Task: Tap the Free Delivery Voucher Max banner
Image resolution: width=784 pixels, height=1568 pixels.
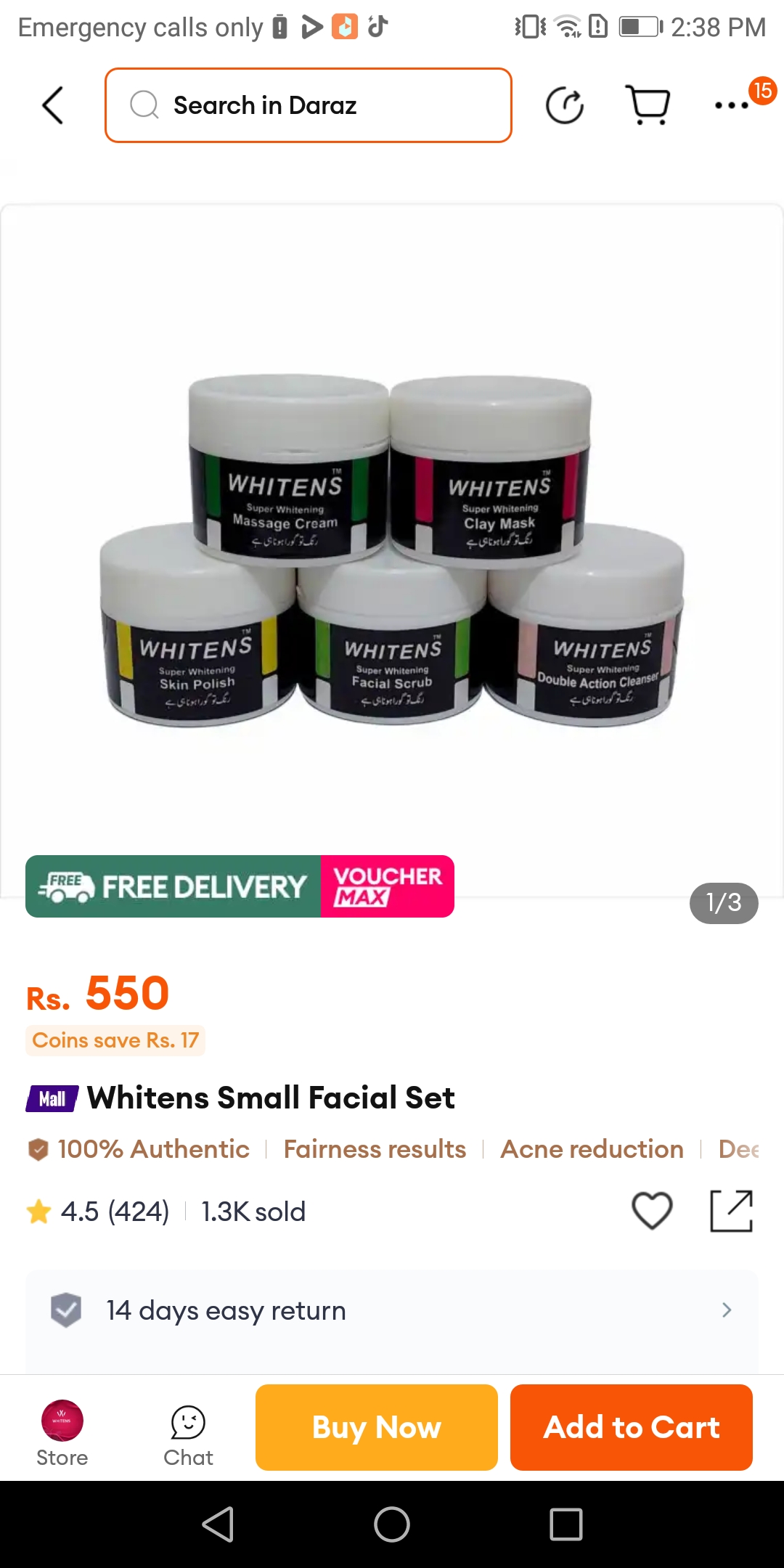Action: click(x=240, y=886)
